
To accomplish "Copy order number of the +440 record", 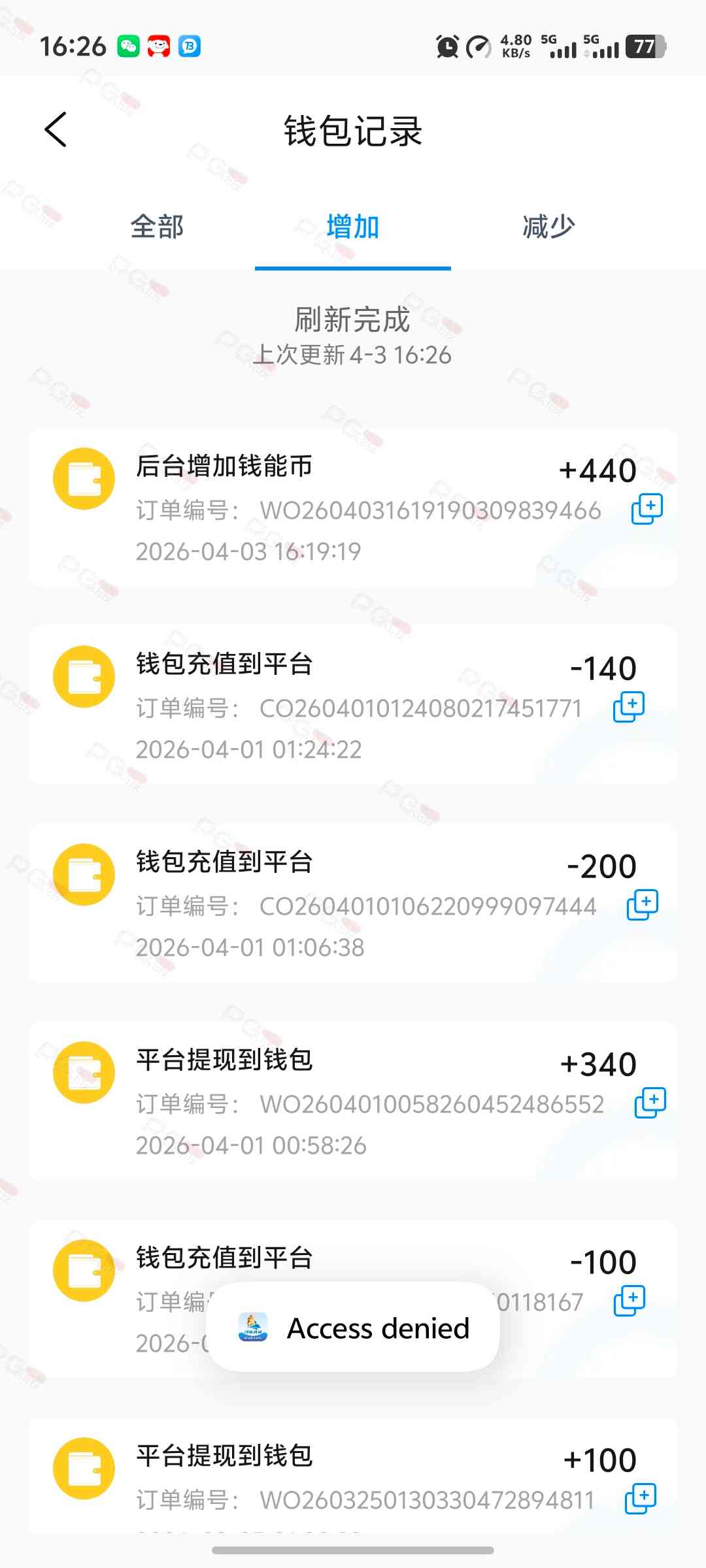I will tap(647, 510).
